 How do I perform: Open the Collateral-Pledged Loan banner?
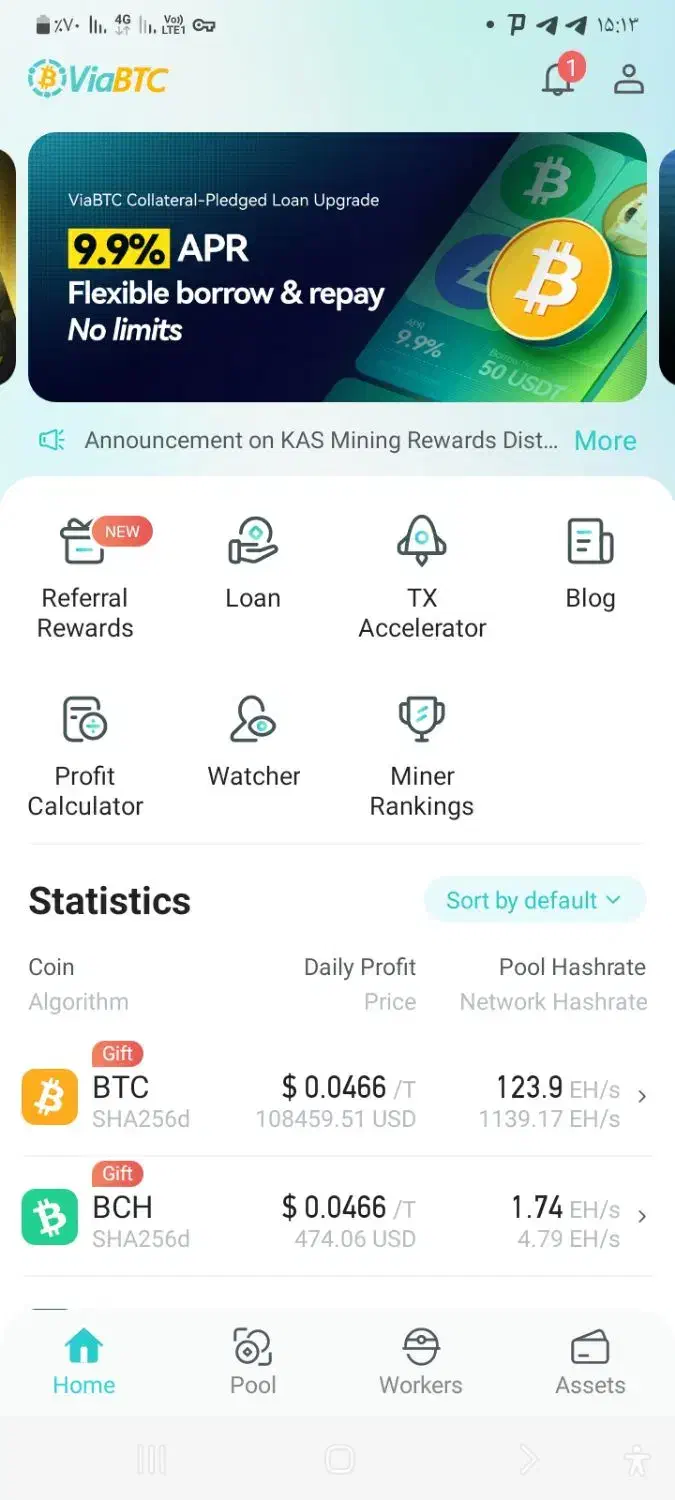click(337, 267)
